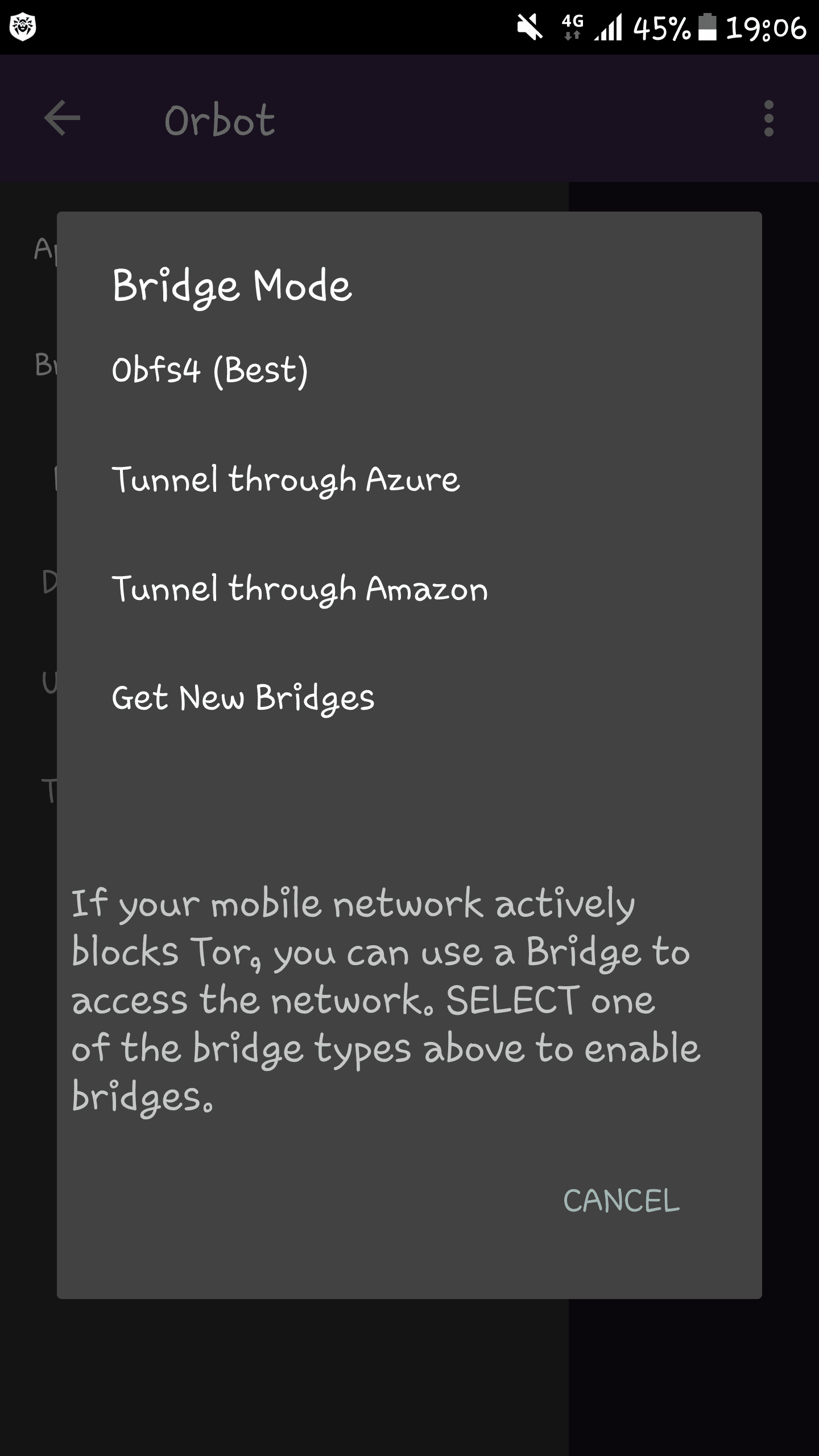Select the Obfs4 (Best) bridge option
This screenshot has width=819, height=1456.
pos(210,370)
